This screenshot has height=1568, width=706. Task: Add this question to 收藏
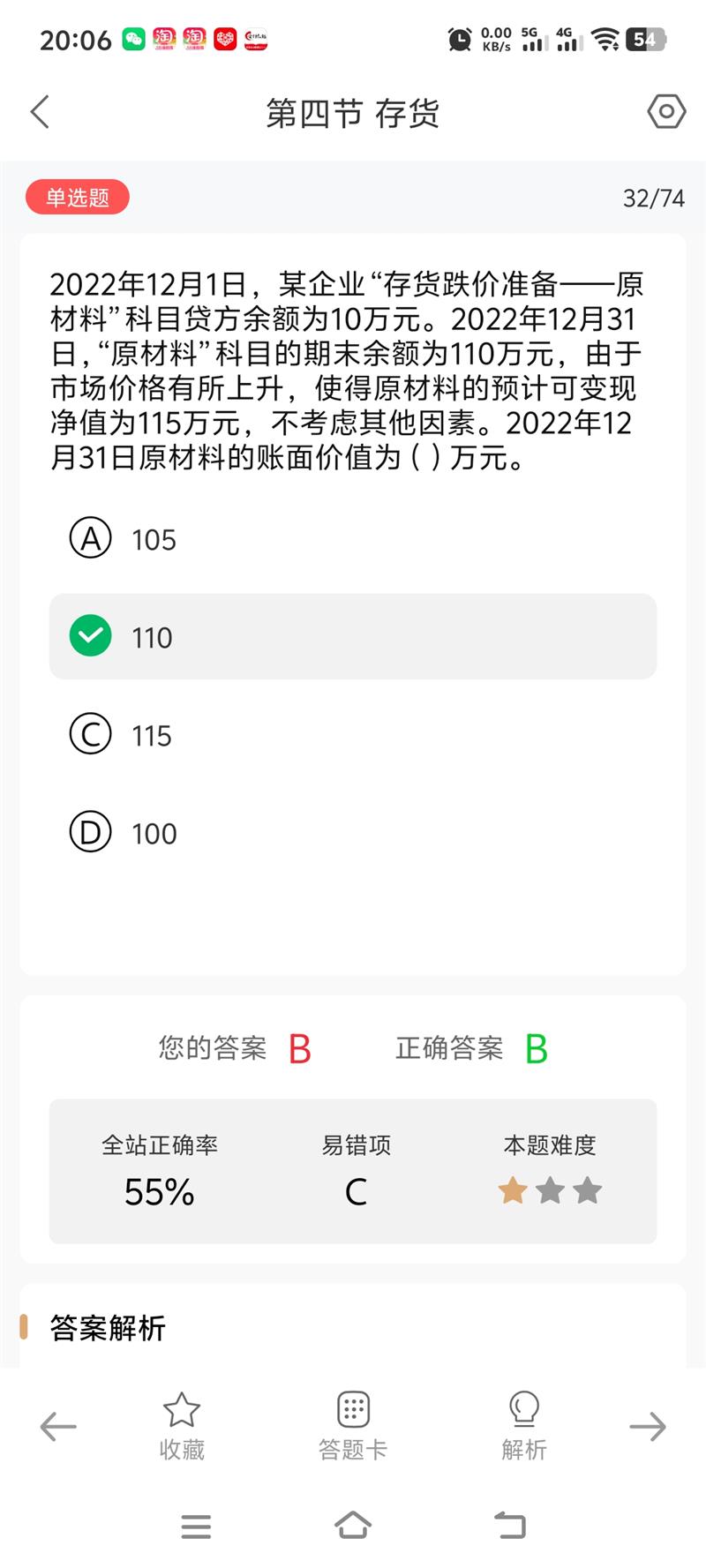tap(182, 1426)
